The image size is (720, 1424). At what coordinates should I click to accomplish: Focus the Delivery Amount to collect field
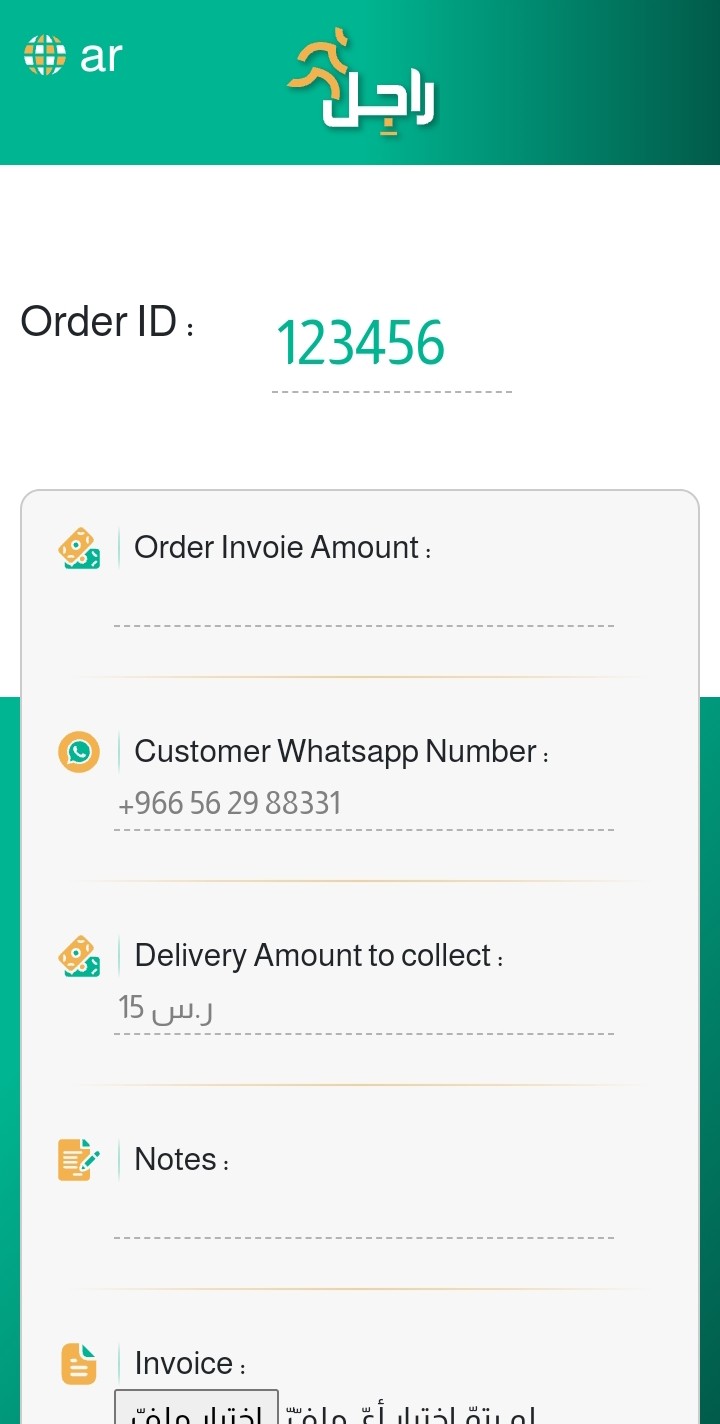[x=364, y=1008]
